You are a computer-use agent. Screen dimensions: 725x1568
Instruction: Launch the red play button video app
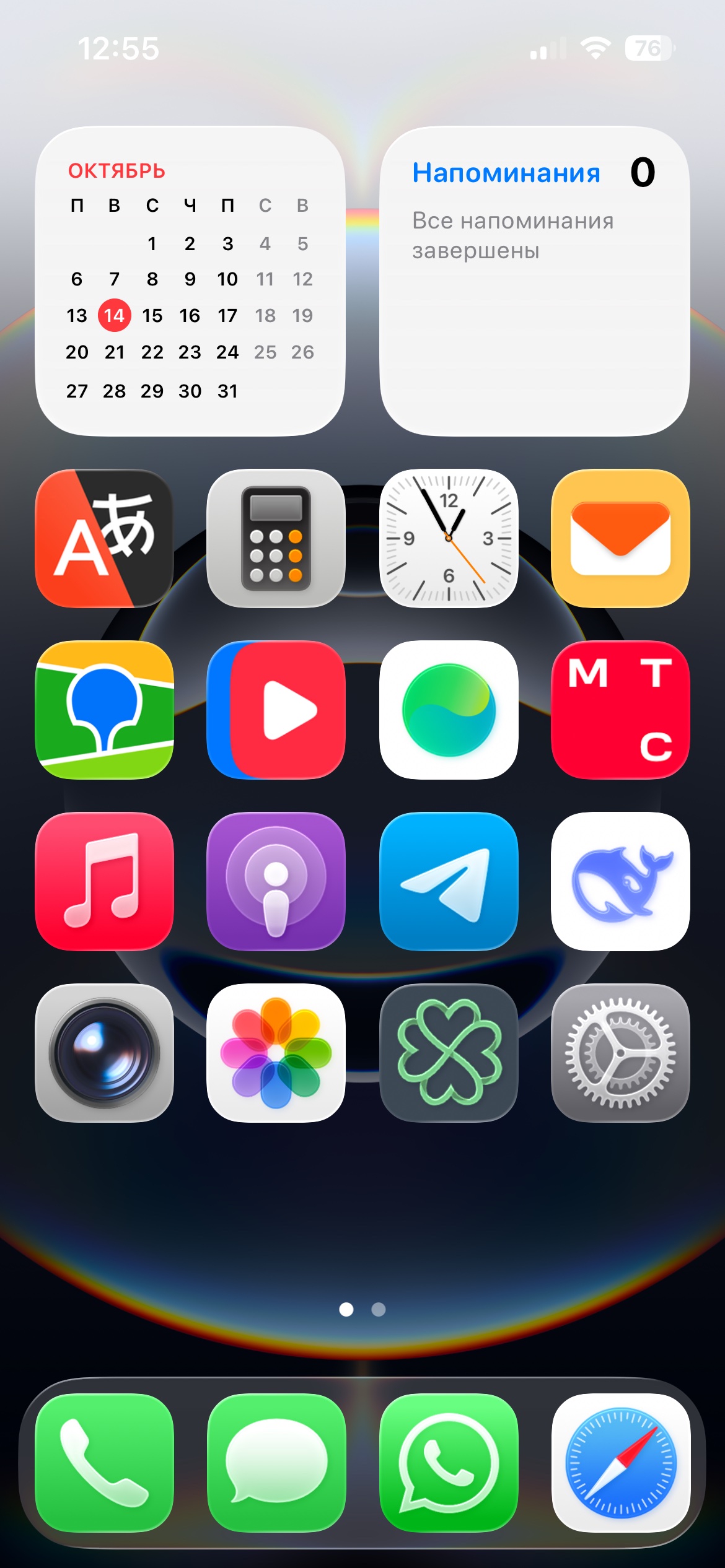276,710
